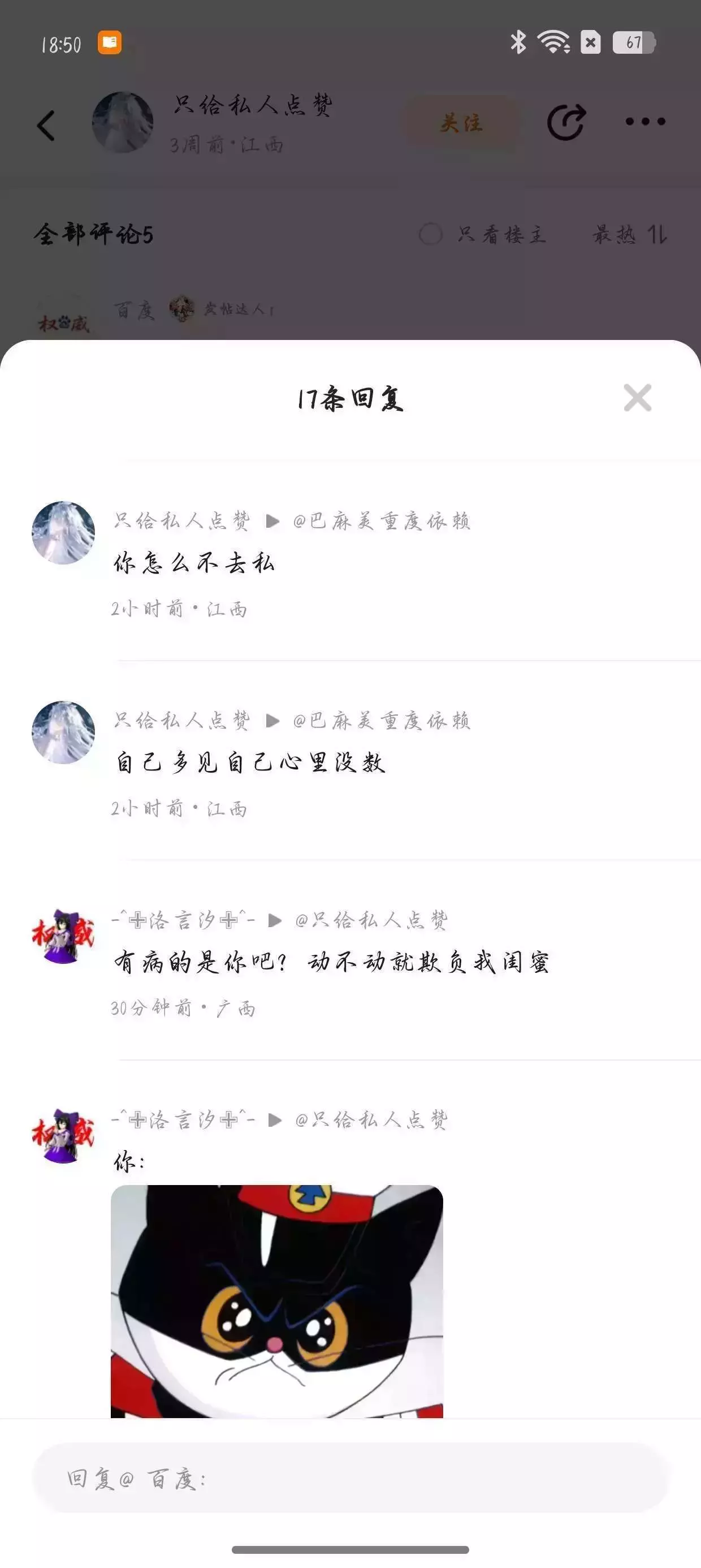Open avatar beside the reply 你怎么不去私

coord(63,533)
